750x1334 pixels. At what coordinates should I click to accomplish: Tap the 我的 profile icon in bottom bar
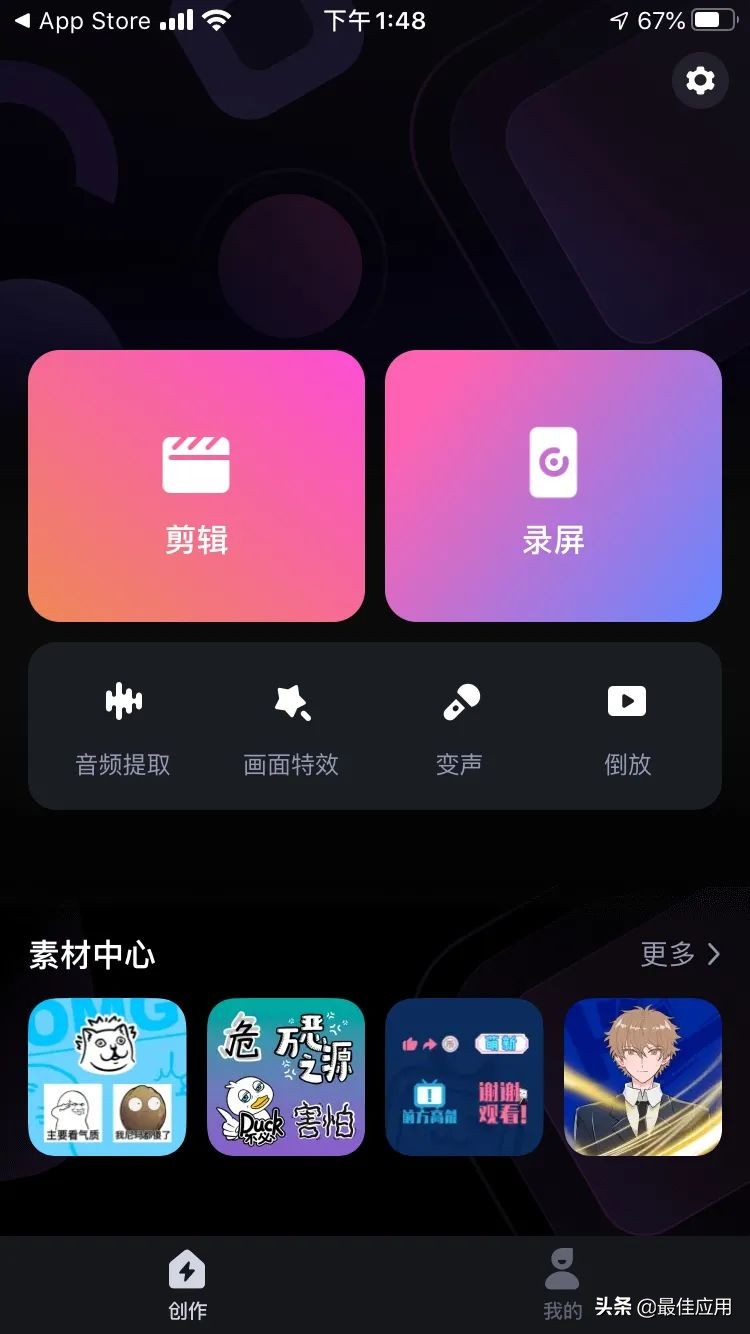[562, 1266]
